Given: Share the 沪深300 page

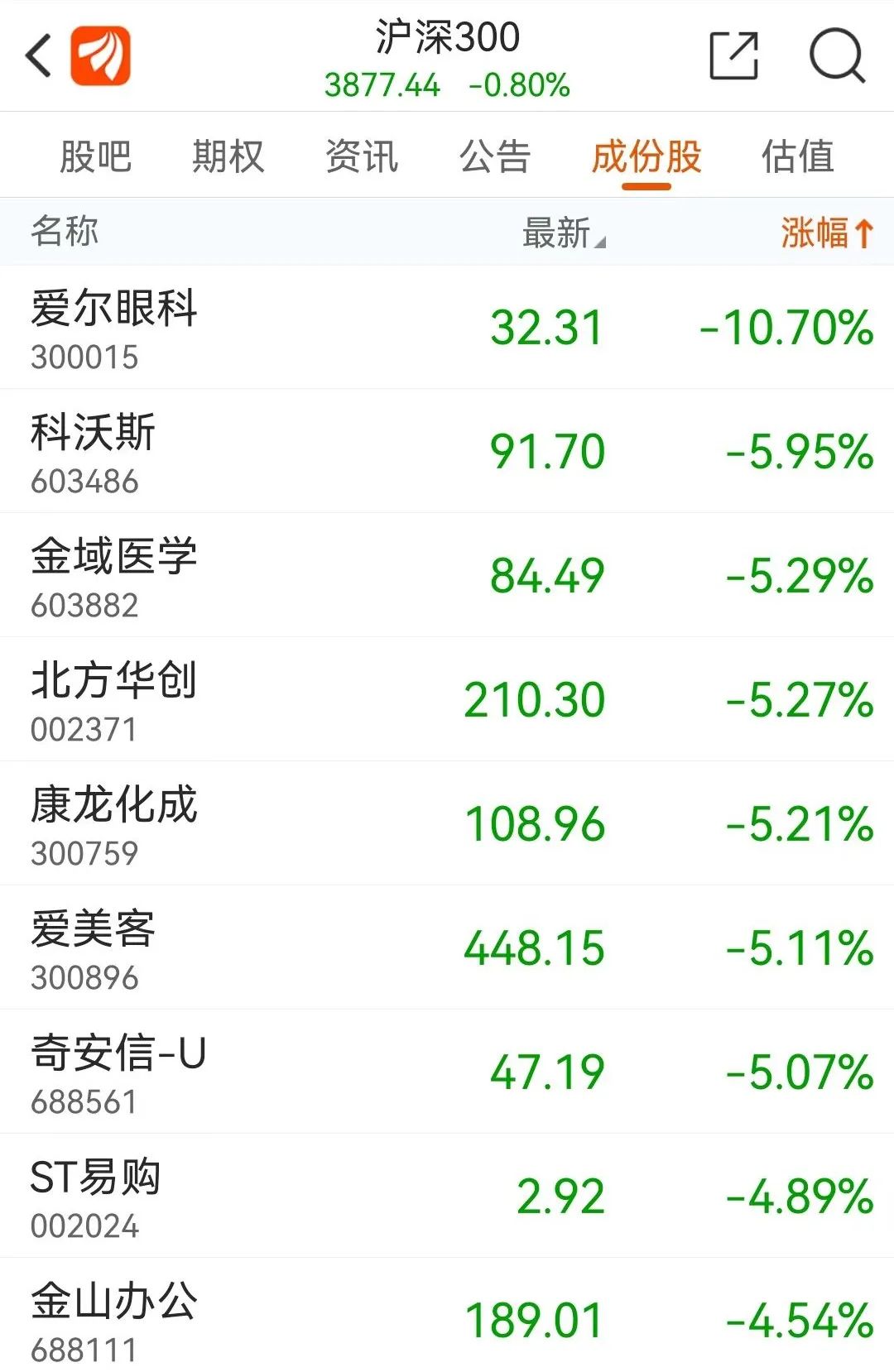Looking at the screenshot, I should [733, 56].
